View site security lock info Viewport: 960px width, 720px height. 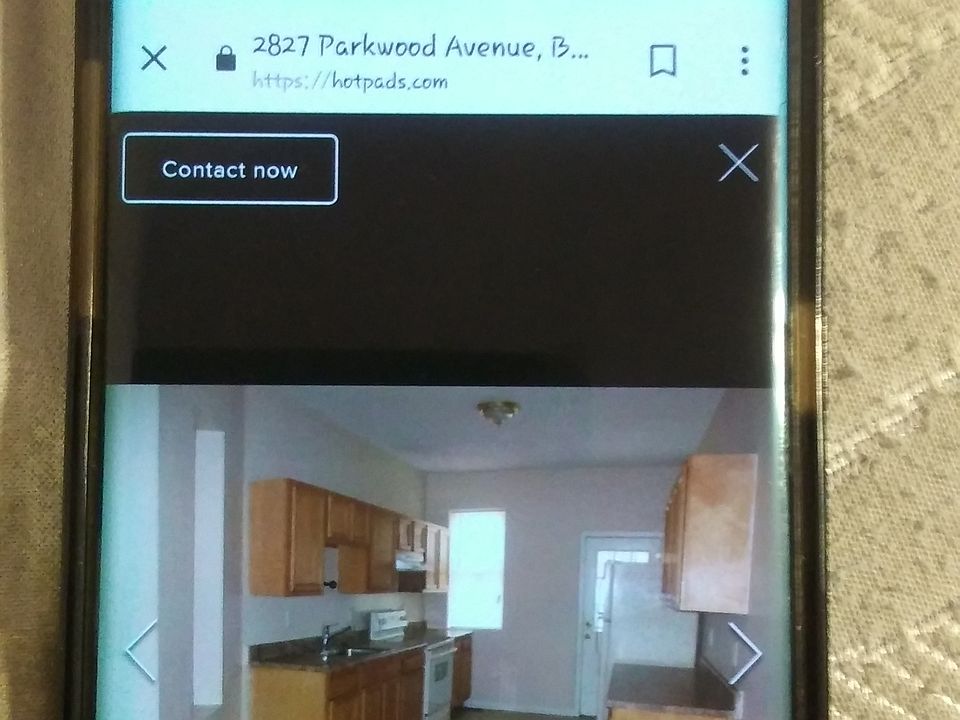pyautogui.click(x=226, y=59)
